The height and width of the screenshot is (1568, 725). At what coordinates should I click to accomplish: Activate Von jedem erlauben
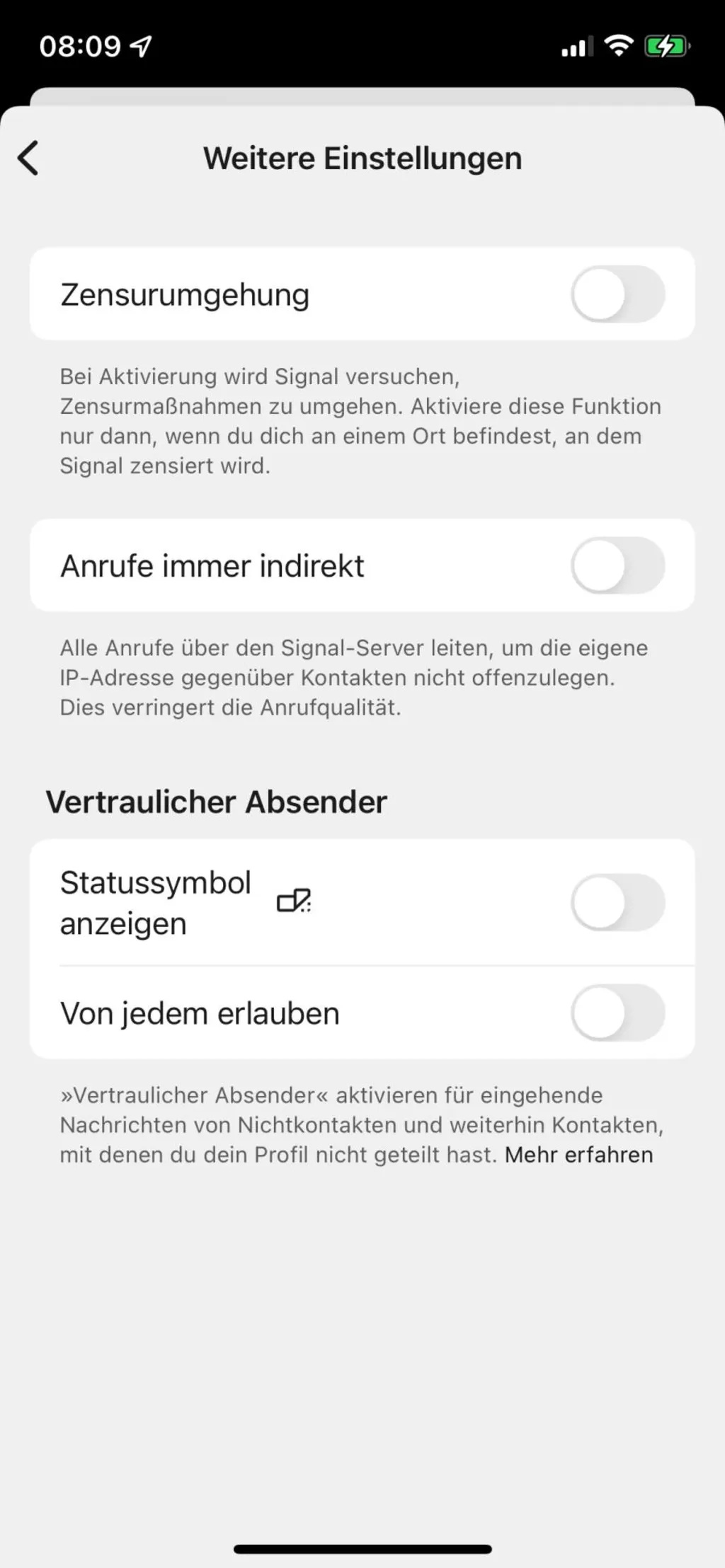(617, 1013)
